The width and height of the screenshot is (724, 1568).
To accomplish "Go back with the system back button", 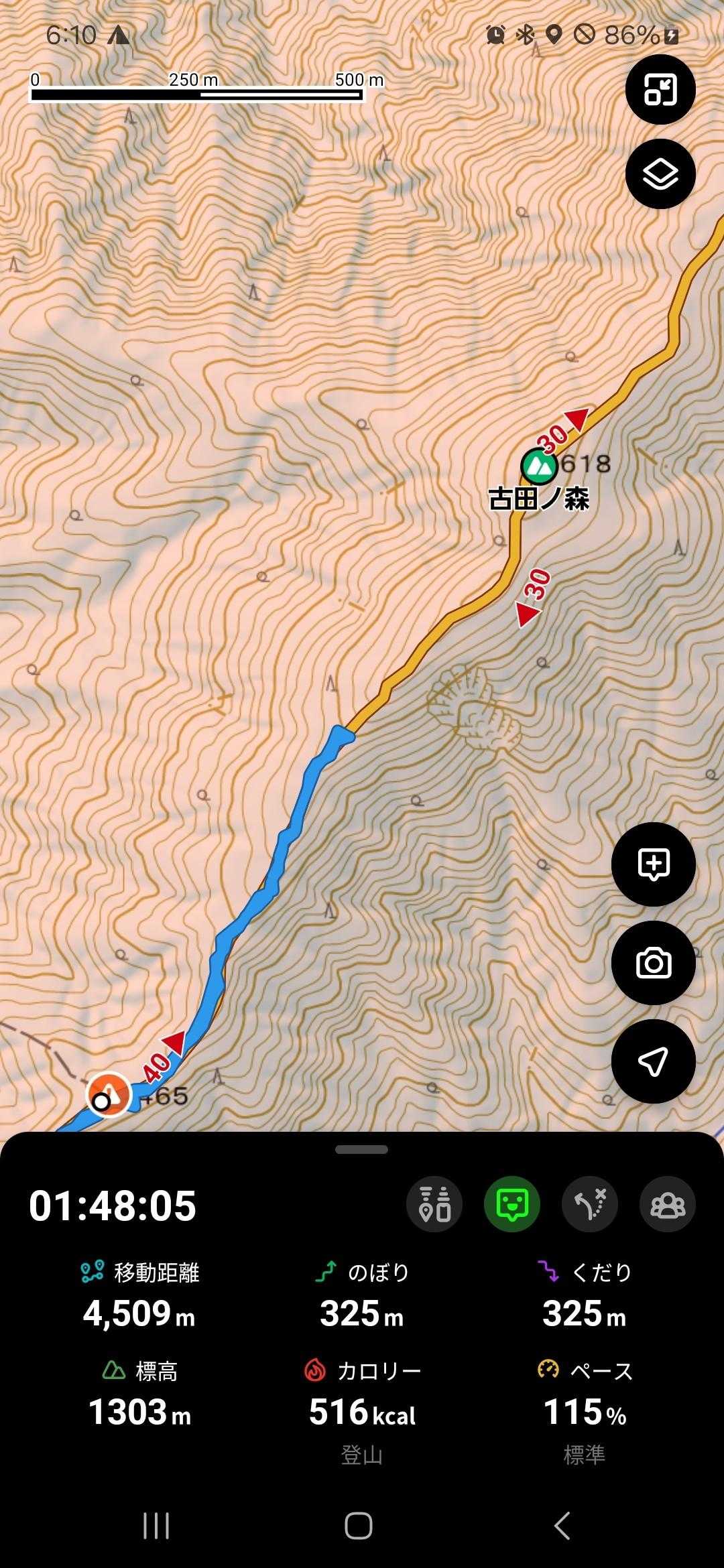I will (562, 1526).
